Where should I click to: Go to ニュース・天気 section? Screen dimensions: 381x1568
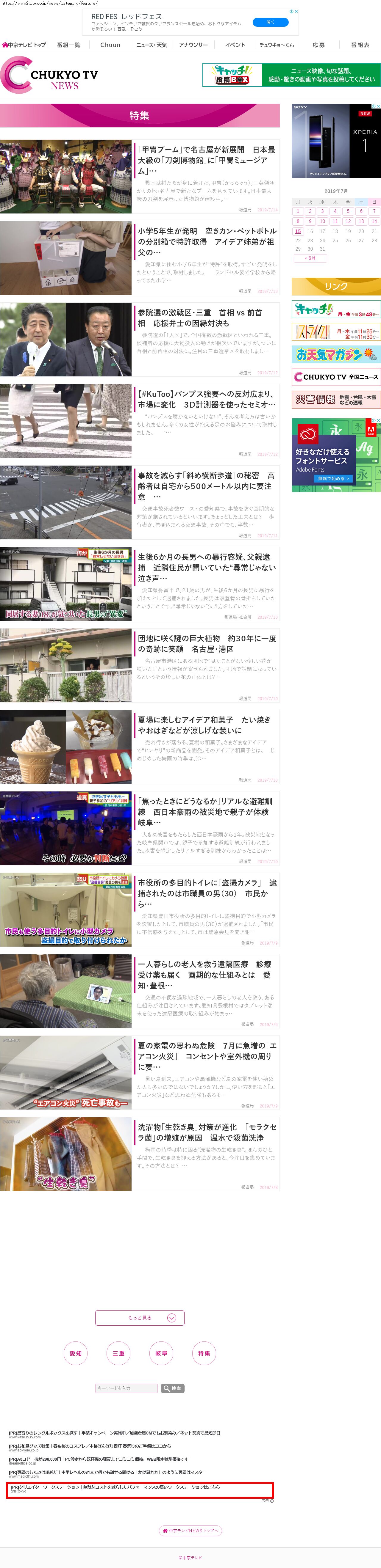(x=151, y=45)
